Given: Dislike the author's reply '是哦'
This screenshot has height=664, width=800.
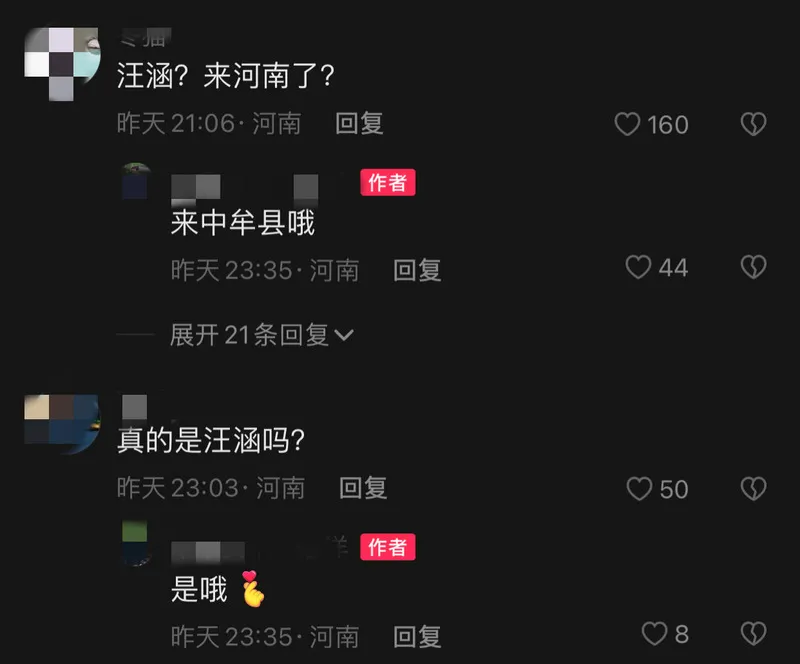Looking at the screenshot, I should [x=752, y=633].
